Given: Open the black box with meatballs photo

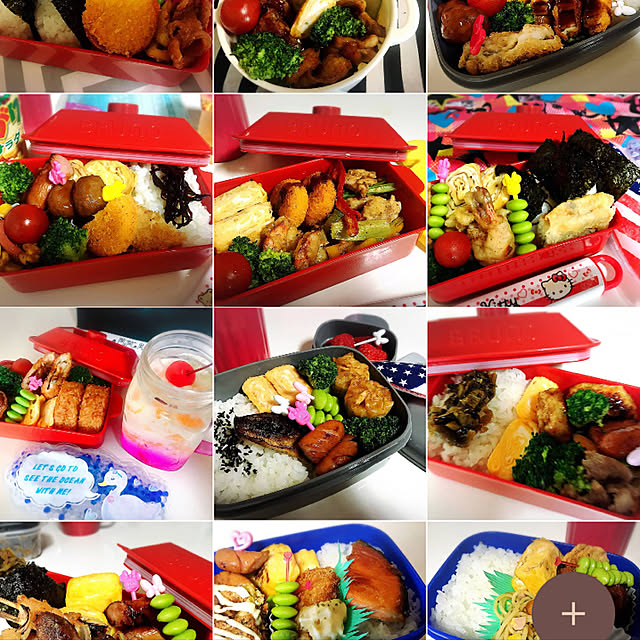Looking at the screenshot, I should pyautogui.click(x=533, y=42).
